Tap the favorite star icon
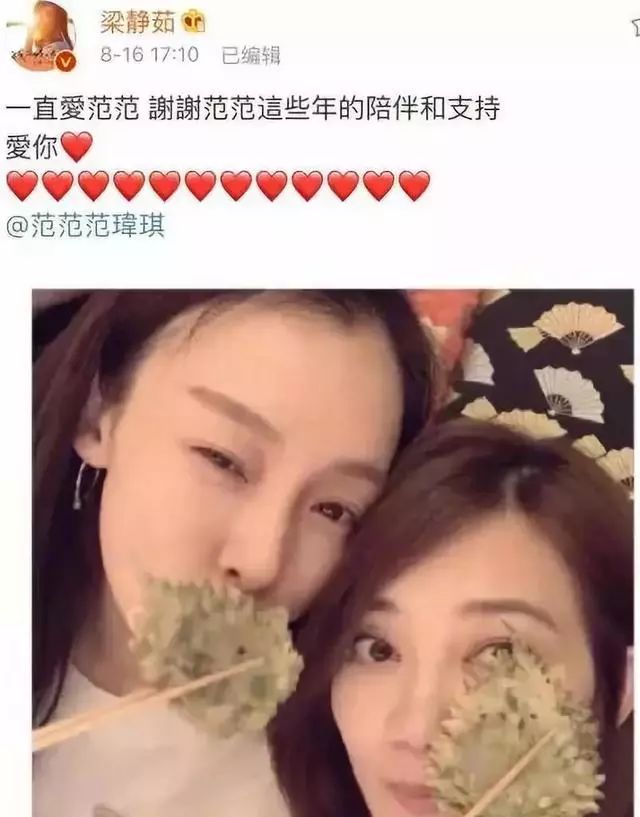Screen dimensions: 640x817 pos(635,26)
